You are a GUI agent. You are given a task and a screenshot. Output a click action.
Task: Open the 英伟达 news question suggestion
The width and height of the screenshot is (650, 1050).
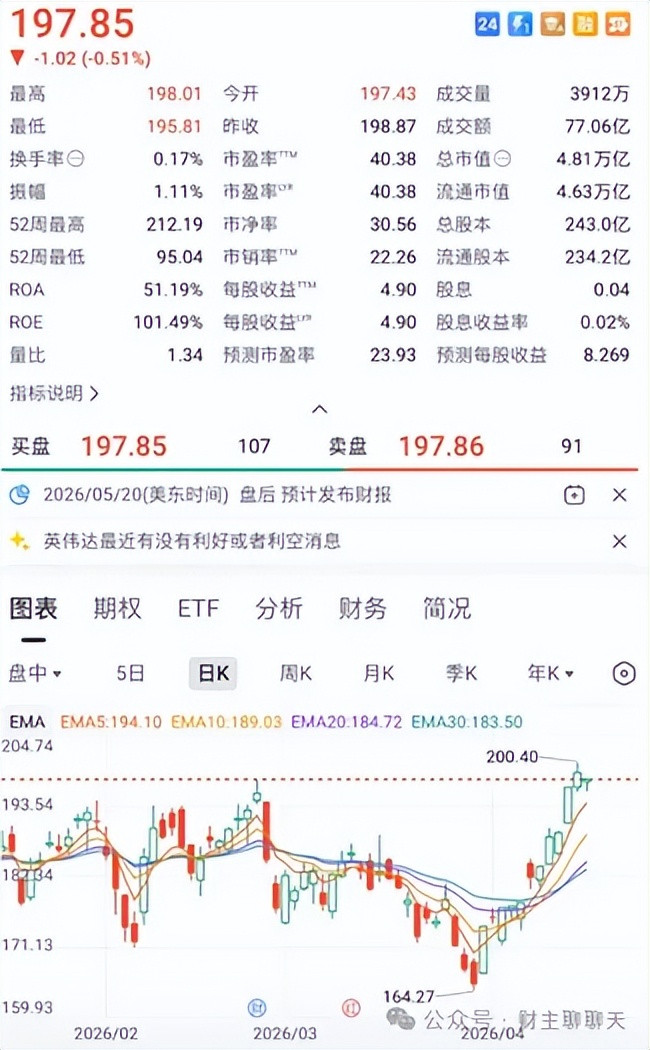[x=192, y=541]
